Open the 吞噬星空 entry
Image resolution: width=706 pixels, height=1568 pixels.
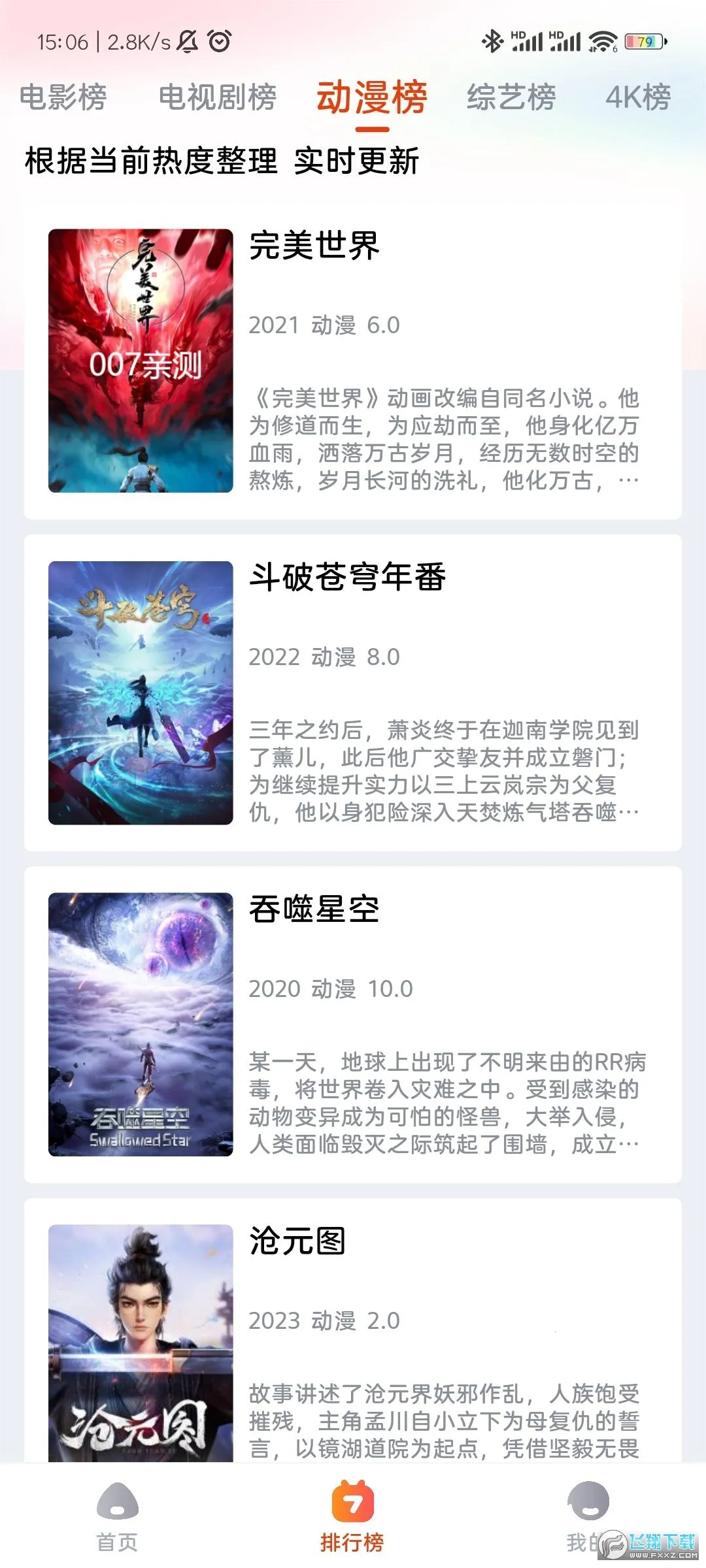point(353,1024)
